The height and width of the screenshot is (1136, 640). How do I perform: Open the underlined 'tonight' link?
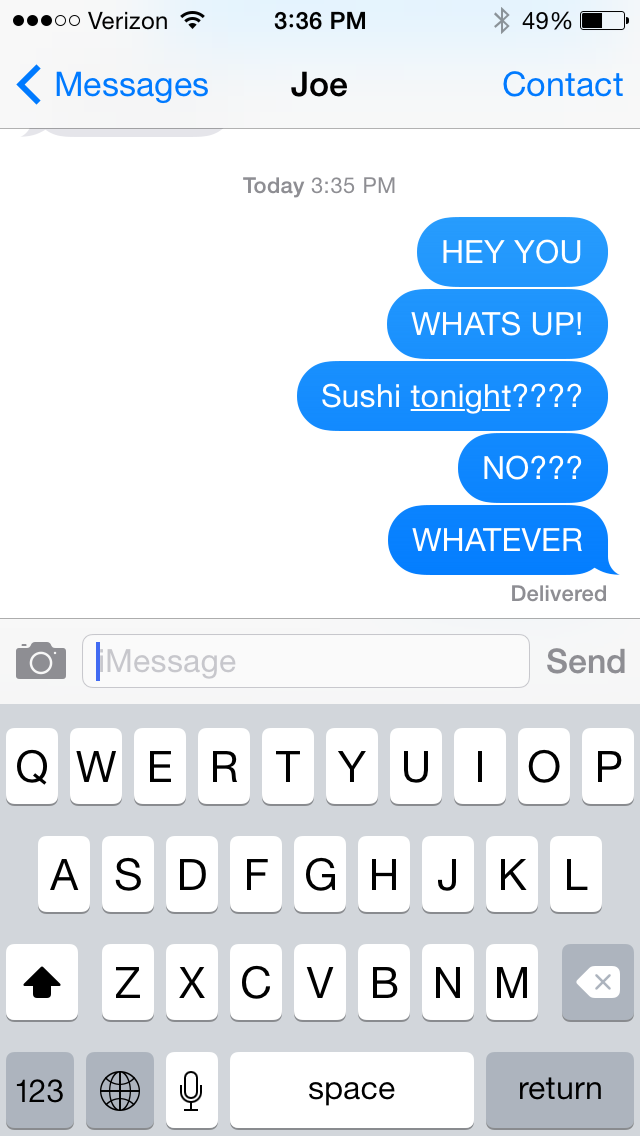coord(461,396)
